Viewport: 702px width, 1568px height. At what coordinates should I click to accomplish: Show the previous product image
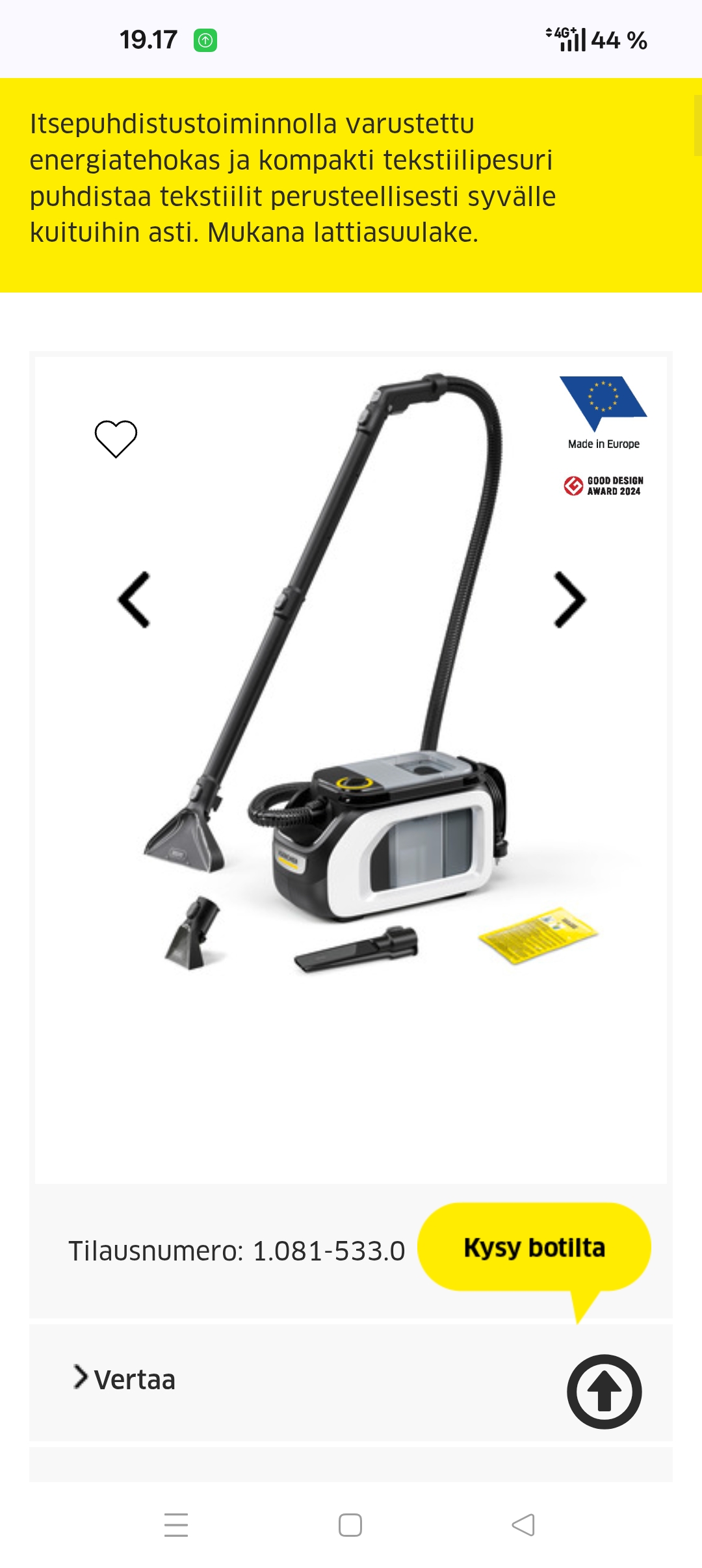pos(134,600)
